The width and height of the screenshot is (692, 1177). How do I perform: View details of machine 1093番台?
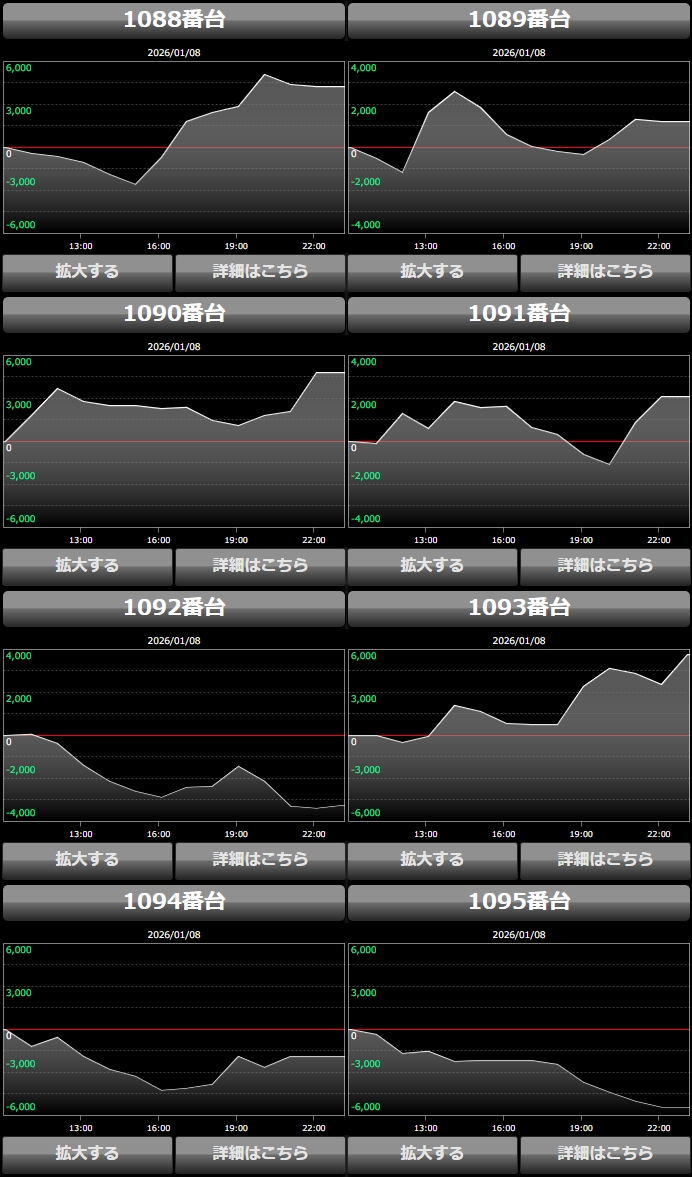pyautogui.click(x=605, y=859)
